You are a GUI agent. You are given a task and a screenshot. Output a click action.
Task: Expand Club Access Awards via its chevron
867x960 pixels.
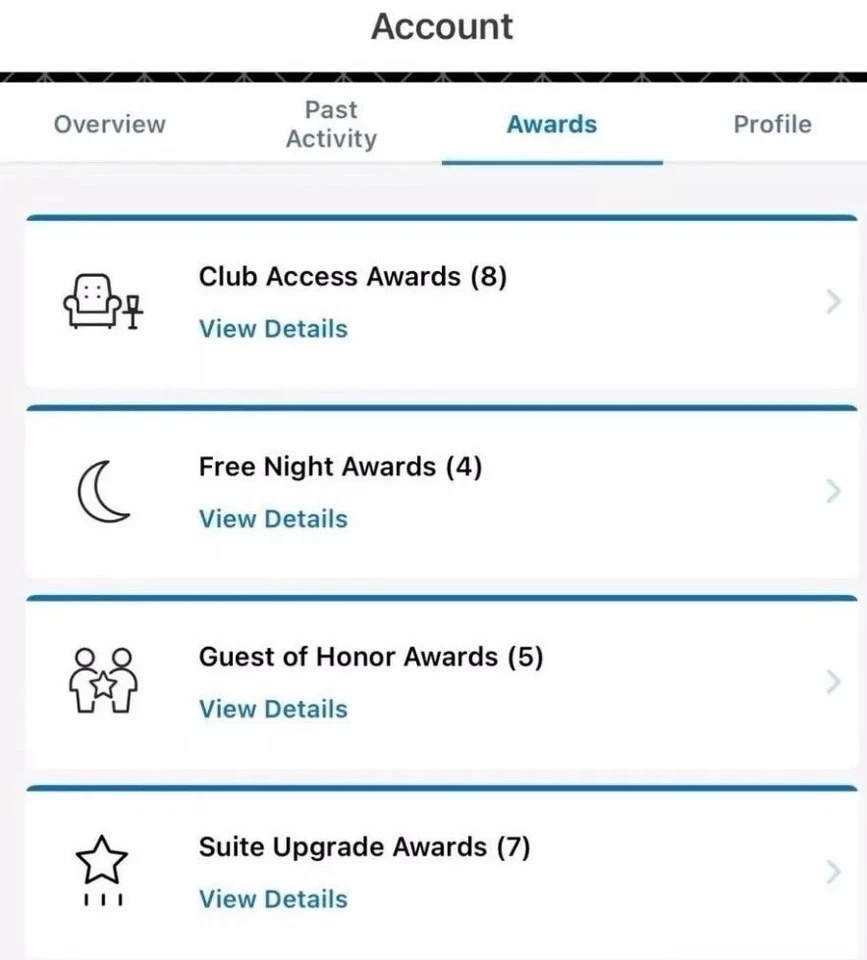833,300
